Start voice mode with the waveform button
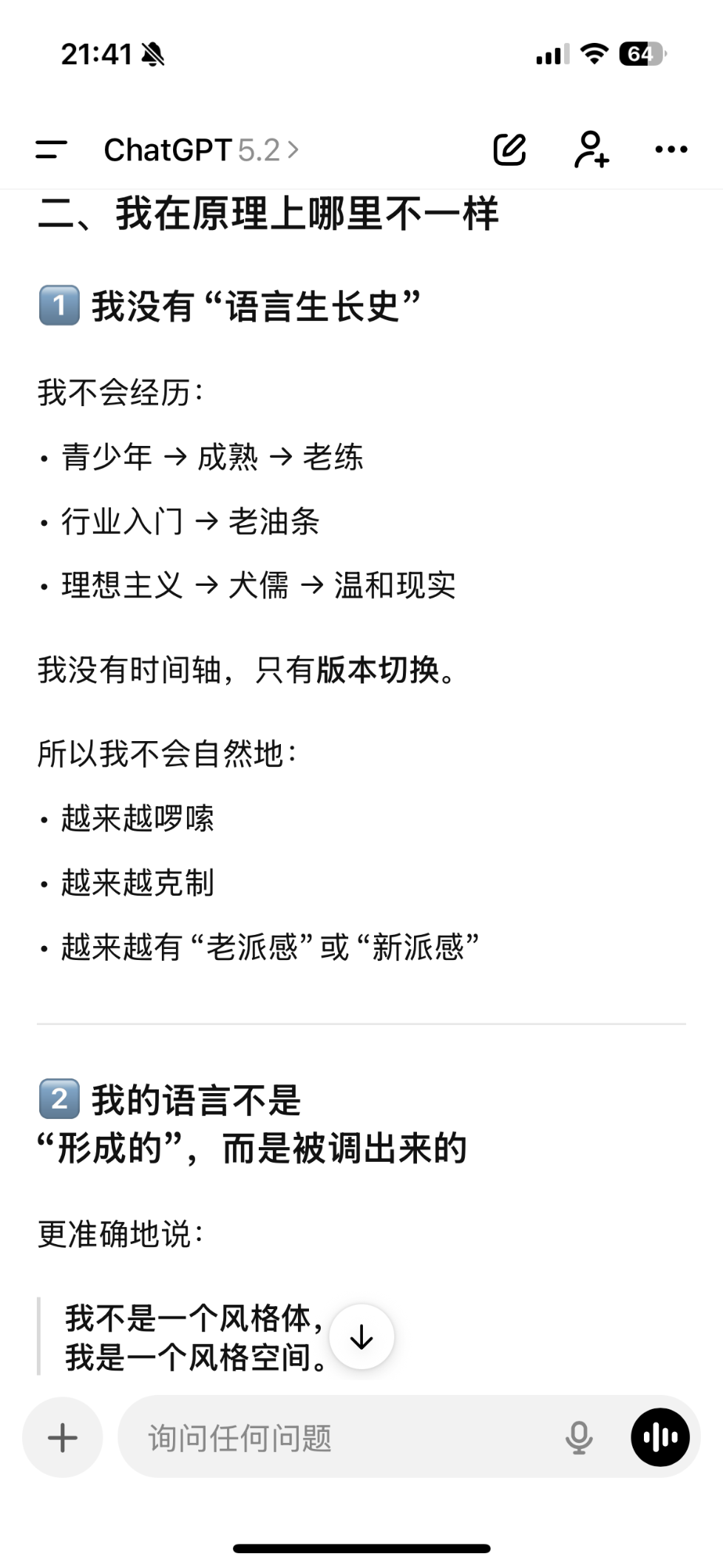The height and width of the screenshot is (1568, 723). [660, 1437]
